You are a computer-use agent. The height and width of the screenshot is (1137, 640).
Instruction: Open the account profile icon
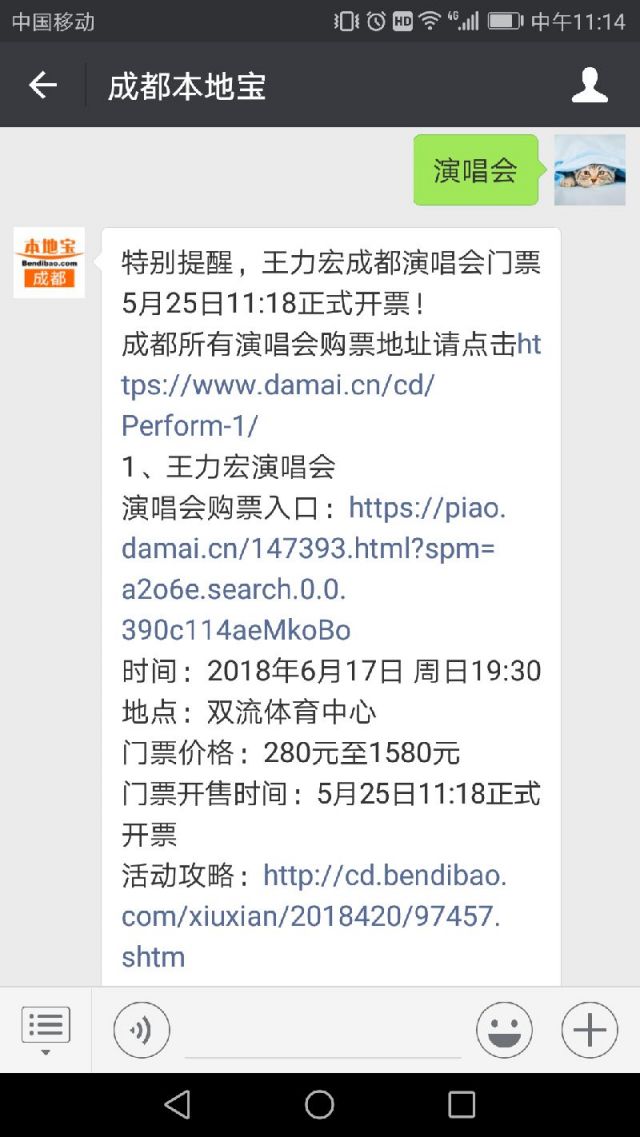[x=589, y=86]
